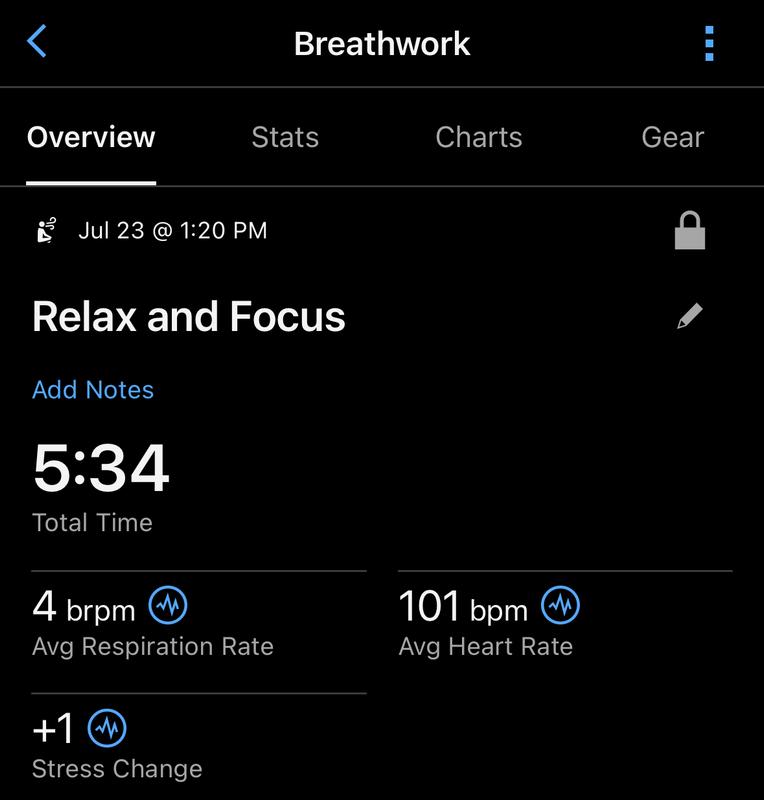Image resolution: width=764 pixels, height=800 pixels.
Task: Open Avg Respiration Rate chart icon
Action: 168,606
